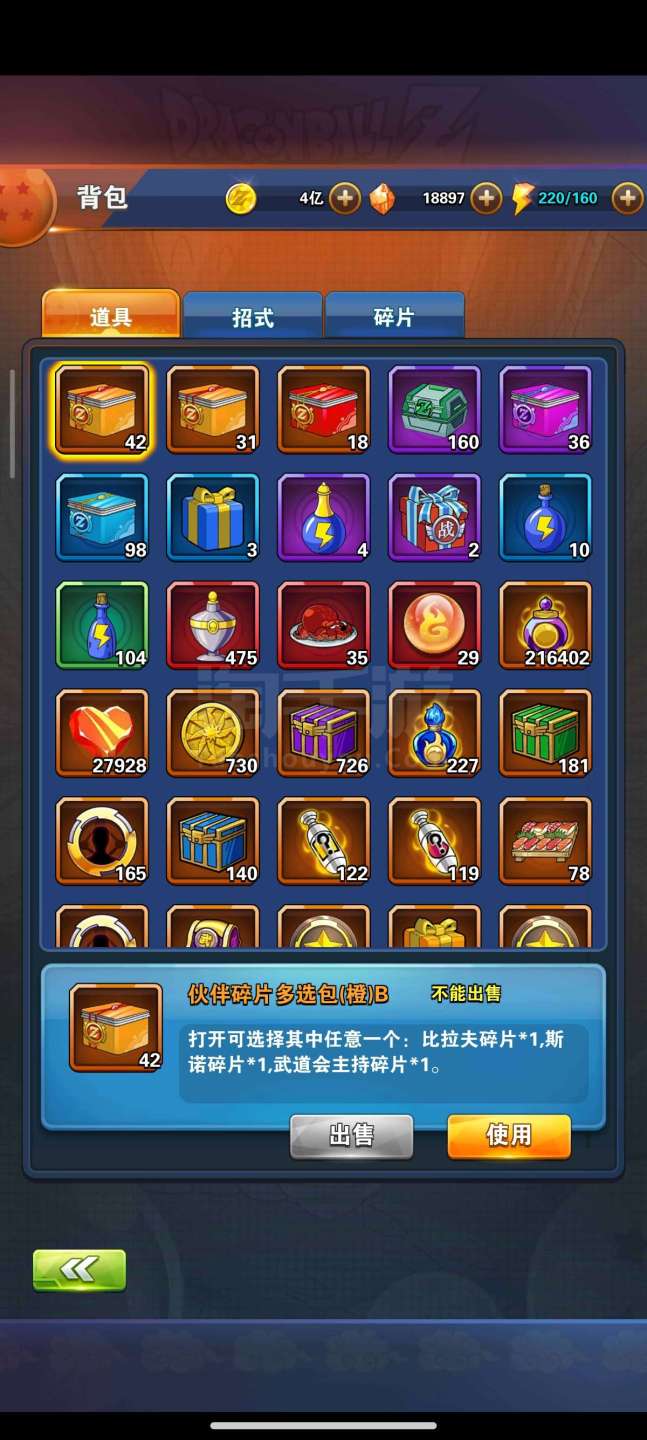647x1440 pixels.
Task: Select the pink box item with count 36
Action: pos(546,410)
